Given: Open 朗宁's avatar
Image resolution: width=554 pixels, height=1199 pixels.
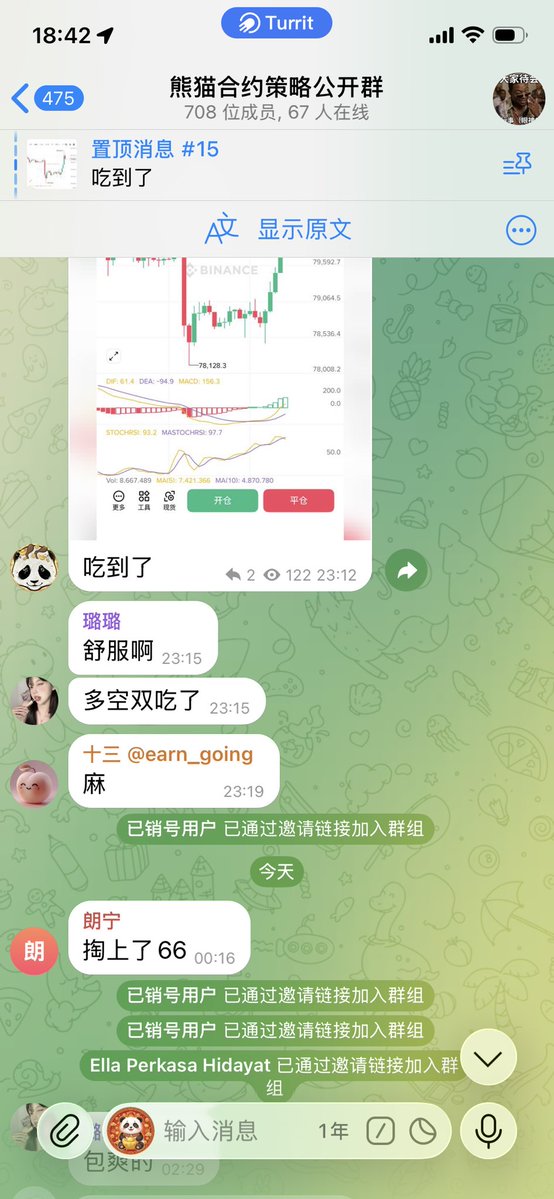Looking at the screenshot, I should point(34,950).
